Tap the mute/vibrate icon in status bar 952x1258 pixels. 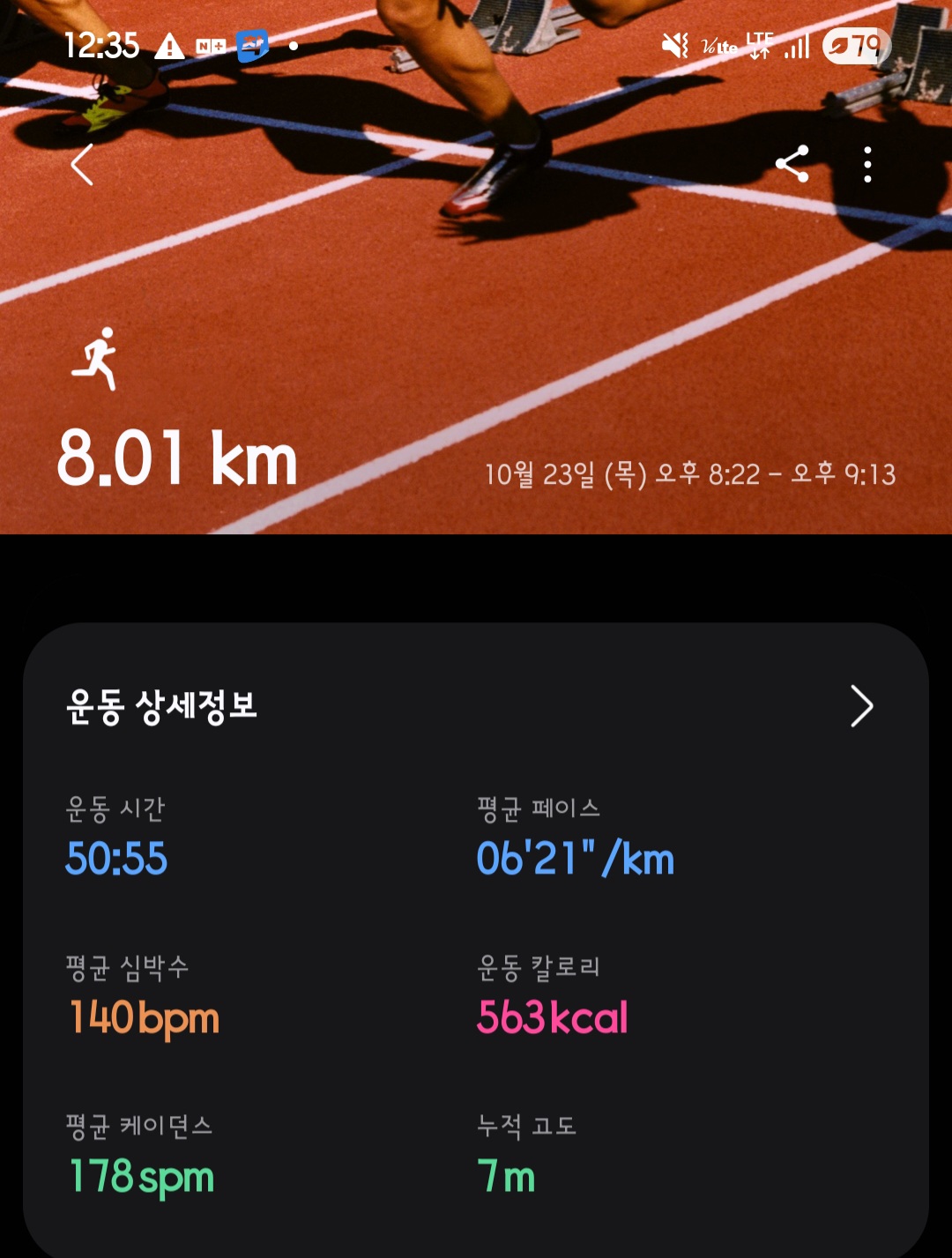tap(675, 43)
